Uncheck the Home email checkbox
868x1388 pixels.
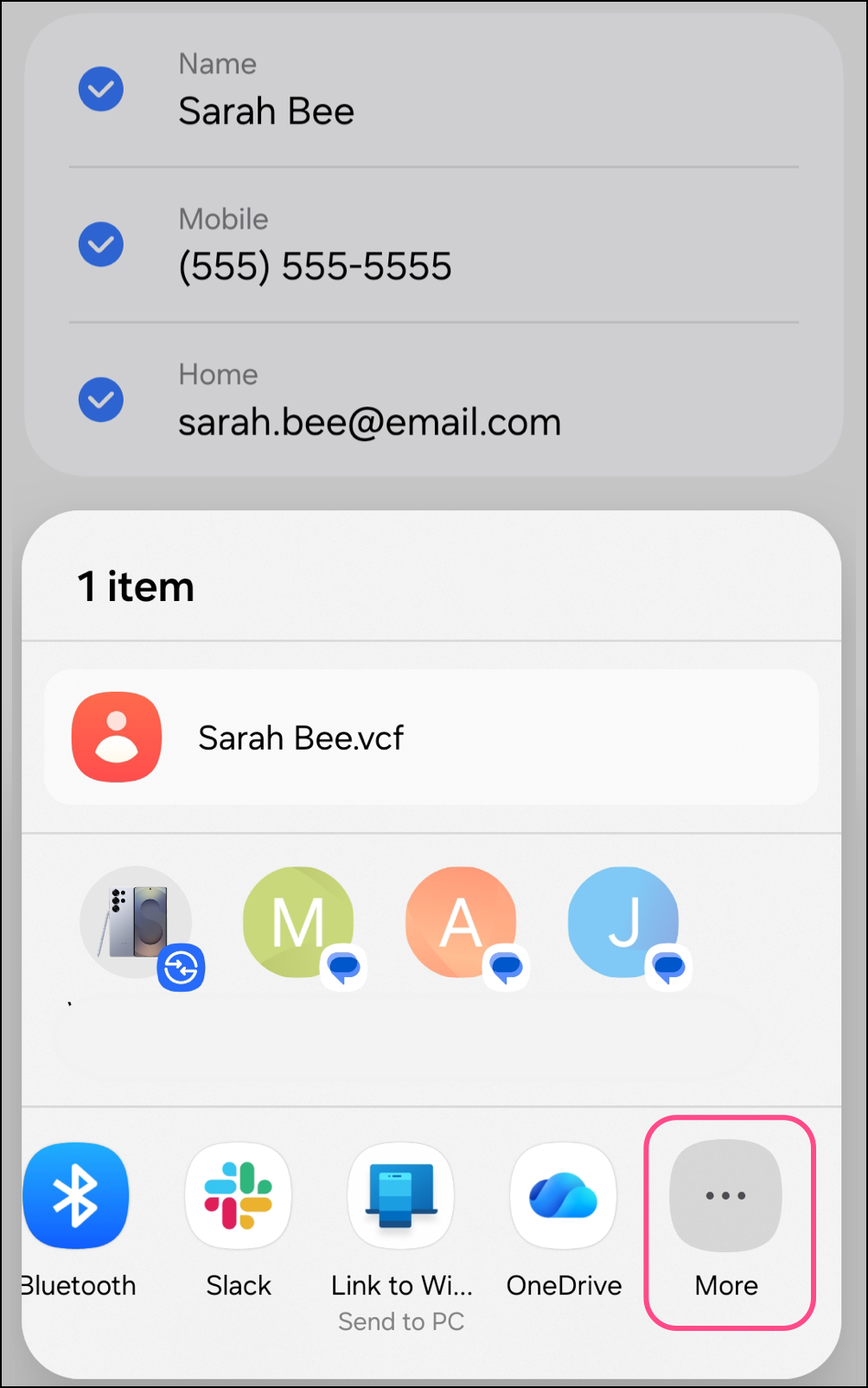[101, 400]
